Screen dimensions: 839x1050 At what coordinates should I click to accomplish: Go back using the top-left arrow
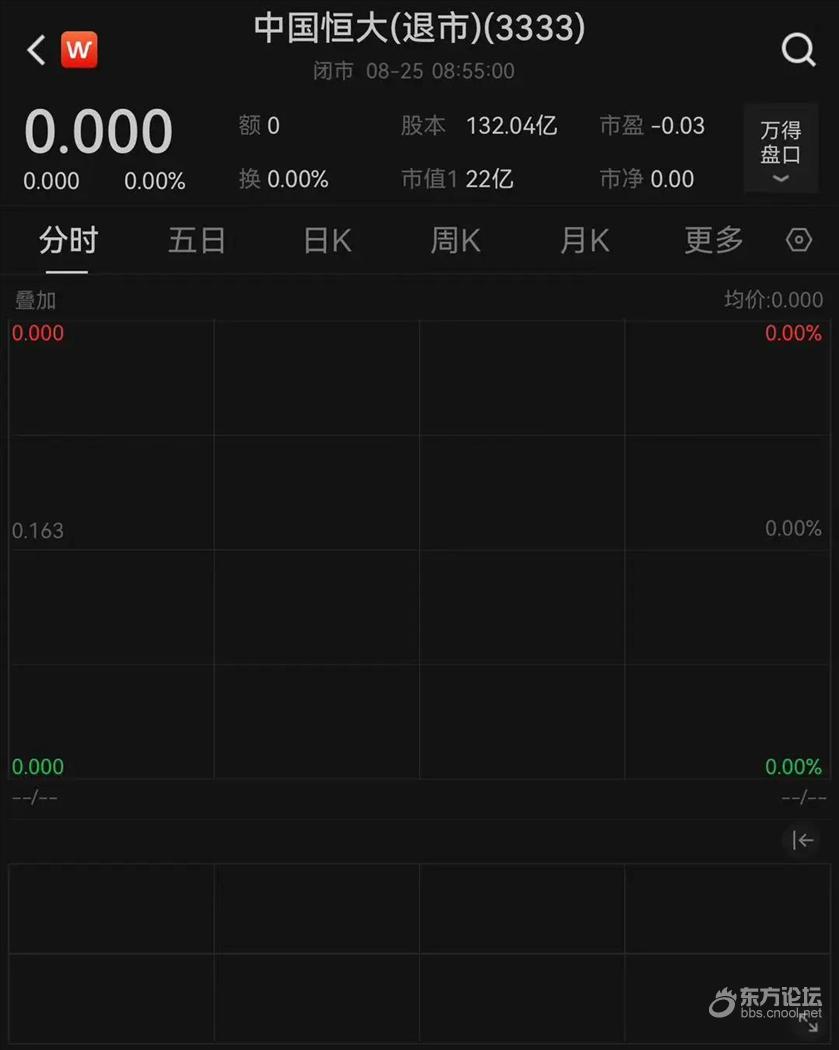tap(37, 50)
